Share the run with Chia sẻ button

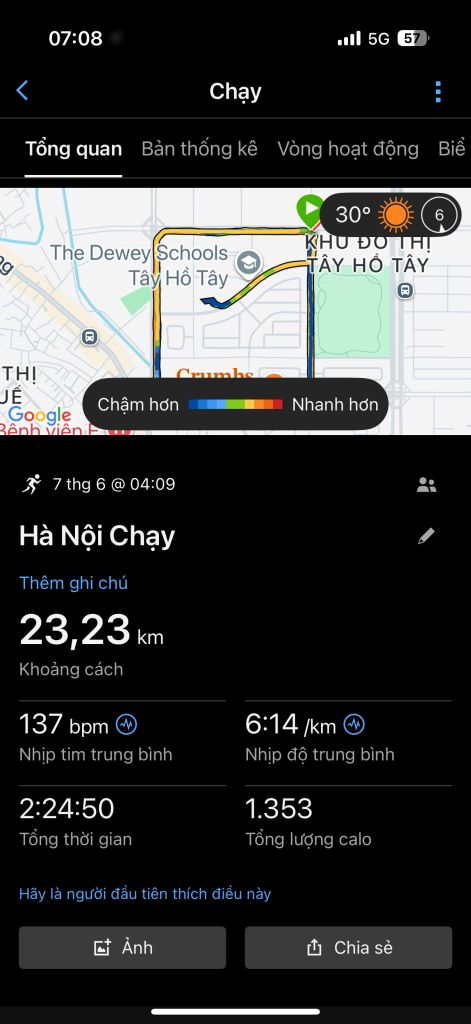(x=348, y=948)
